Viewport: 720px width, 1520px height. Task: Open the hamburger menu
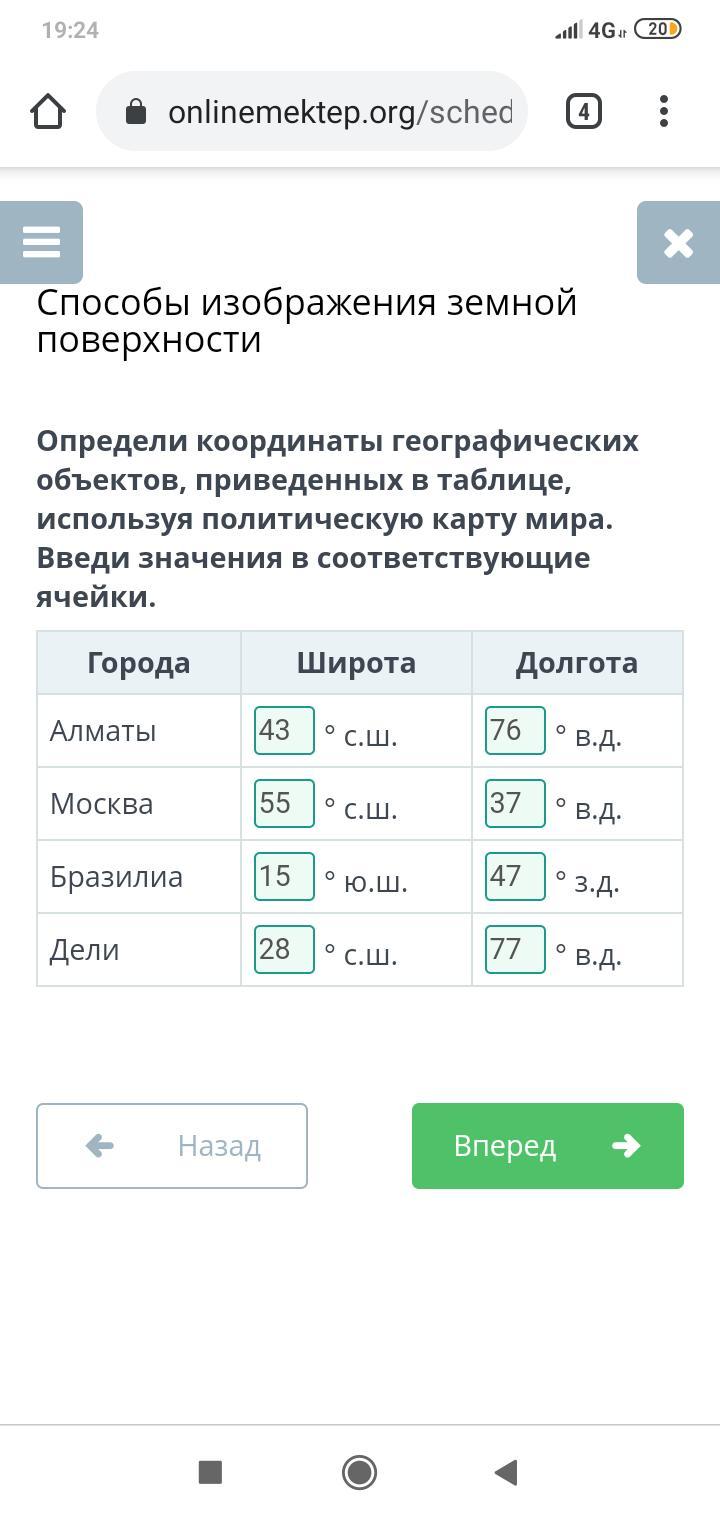(x=41, y=243)
